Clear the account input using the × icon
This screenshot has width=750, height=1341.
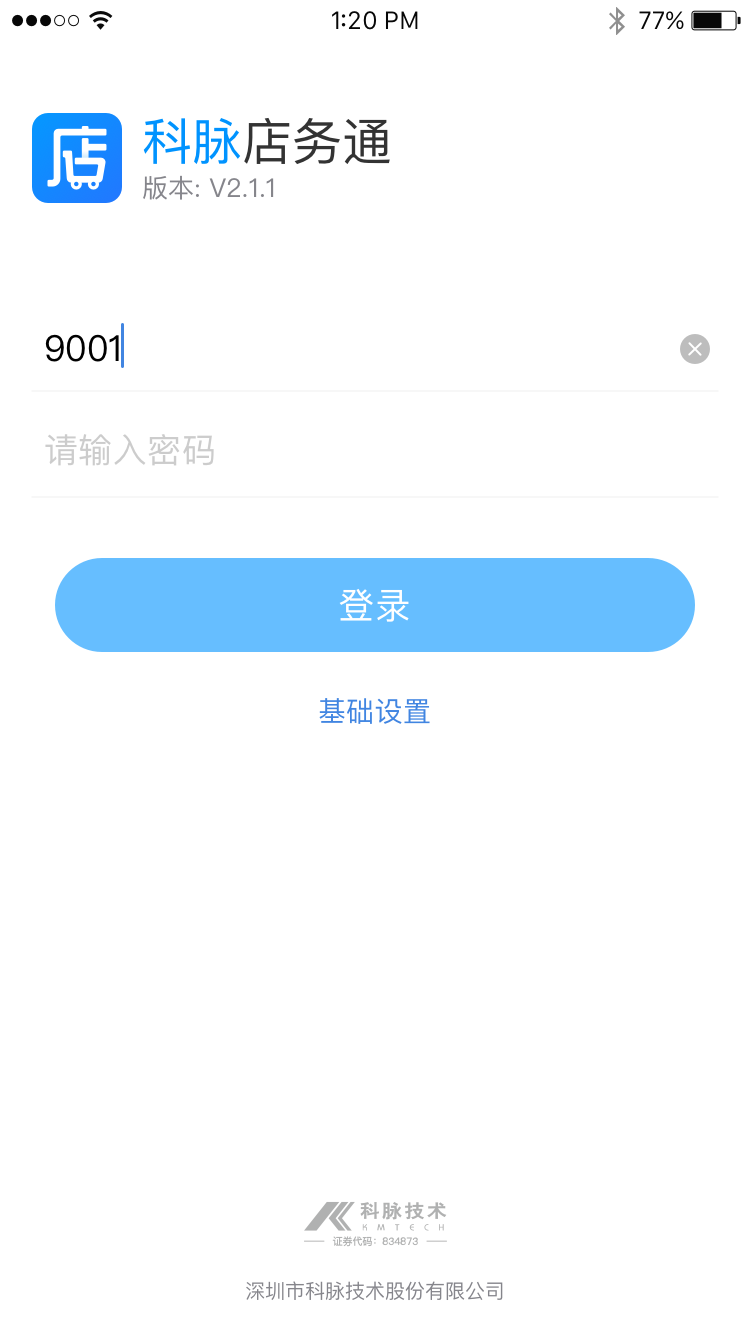694,348
